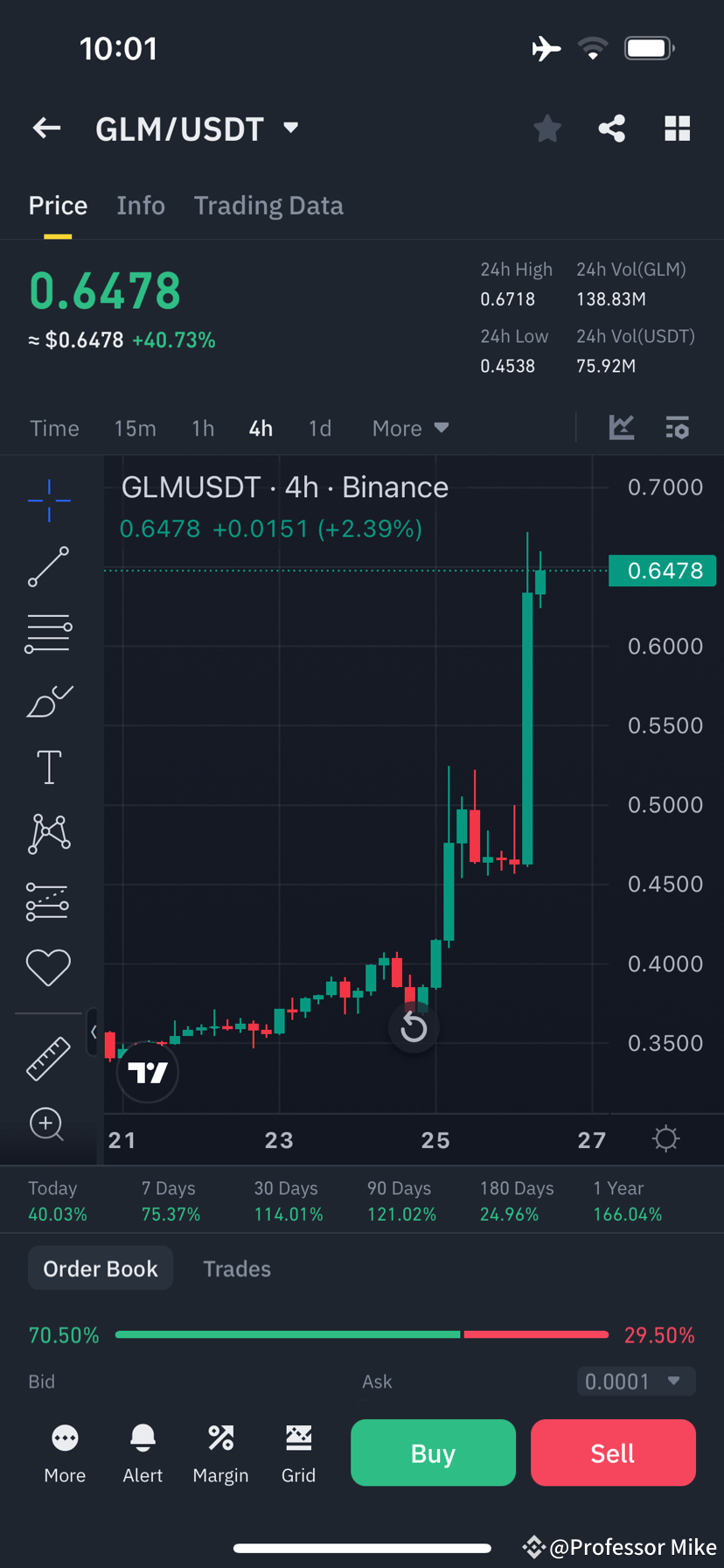724x1568 pixels.
Task: Select the parallel lines drawing tool
Action: [48, 633]
